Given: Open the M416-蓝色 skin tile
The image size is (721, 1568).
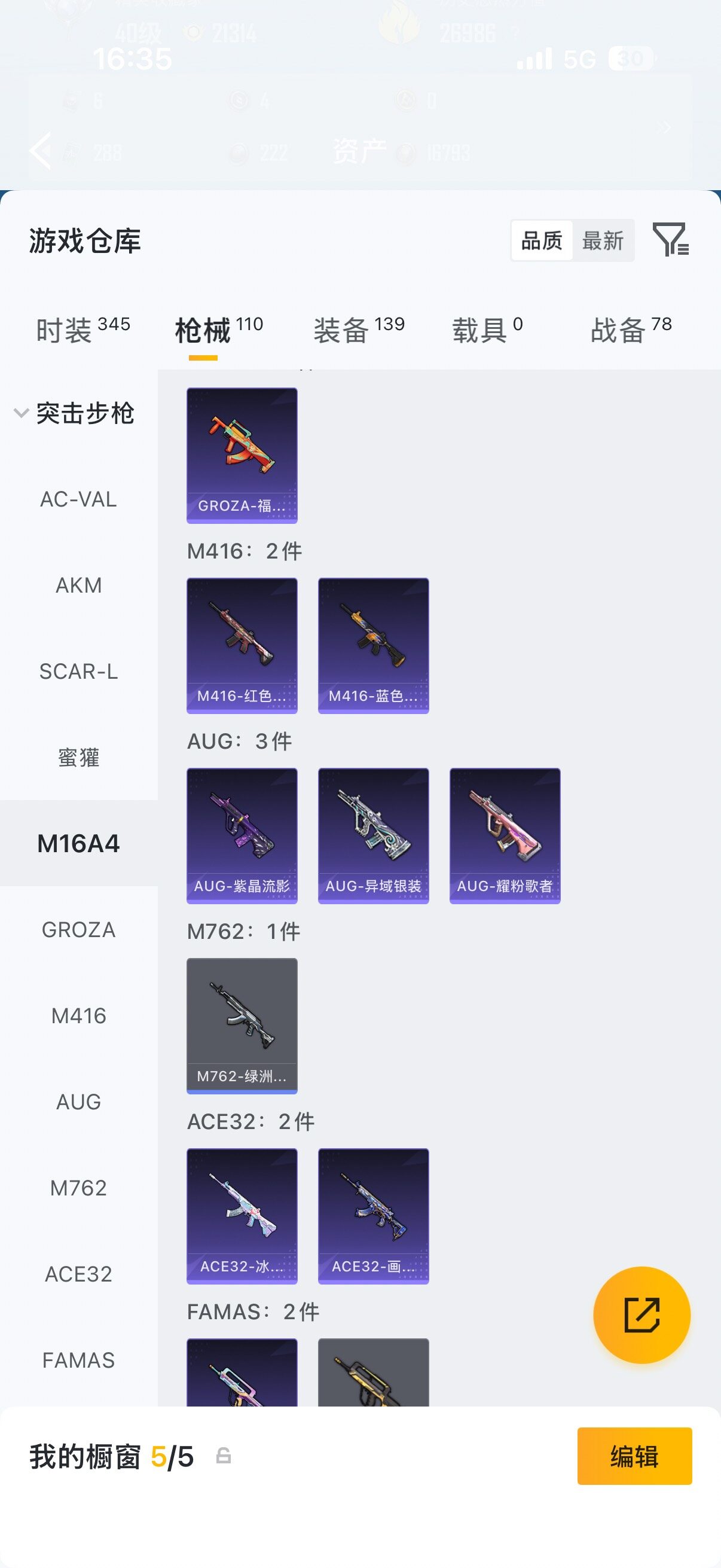Looking at the screenshot, I should (374, 646).
